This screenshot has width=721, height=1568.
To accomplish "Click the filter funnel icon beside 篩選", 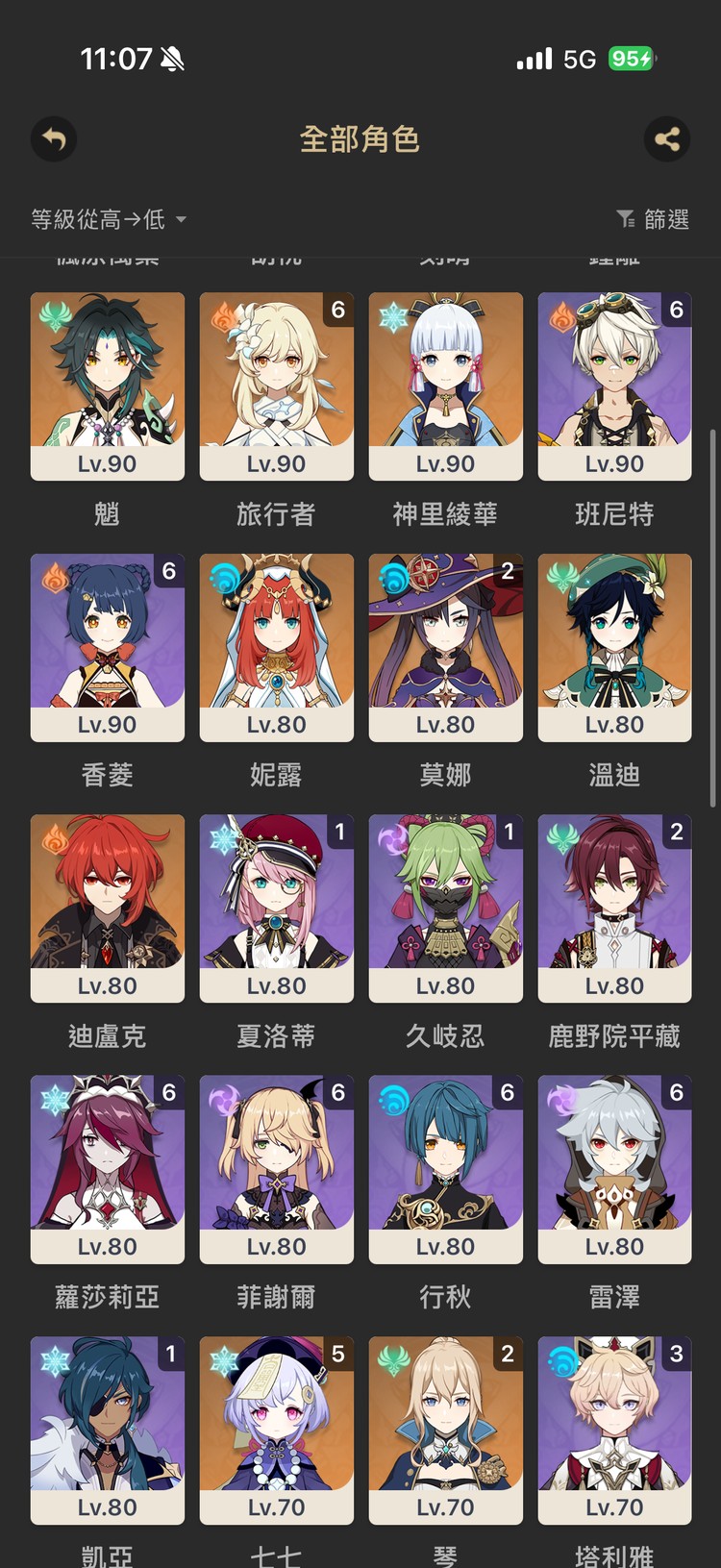I will point(625,219).
